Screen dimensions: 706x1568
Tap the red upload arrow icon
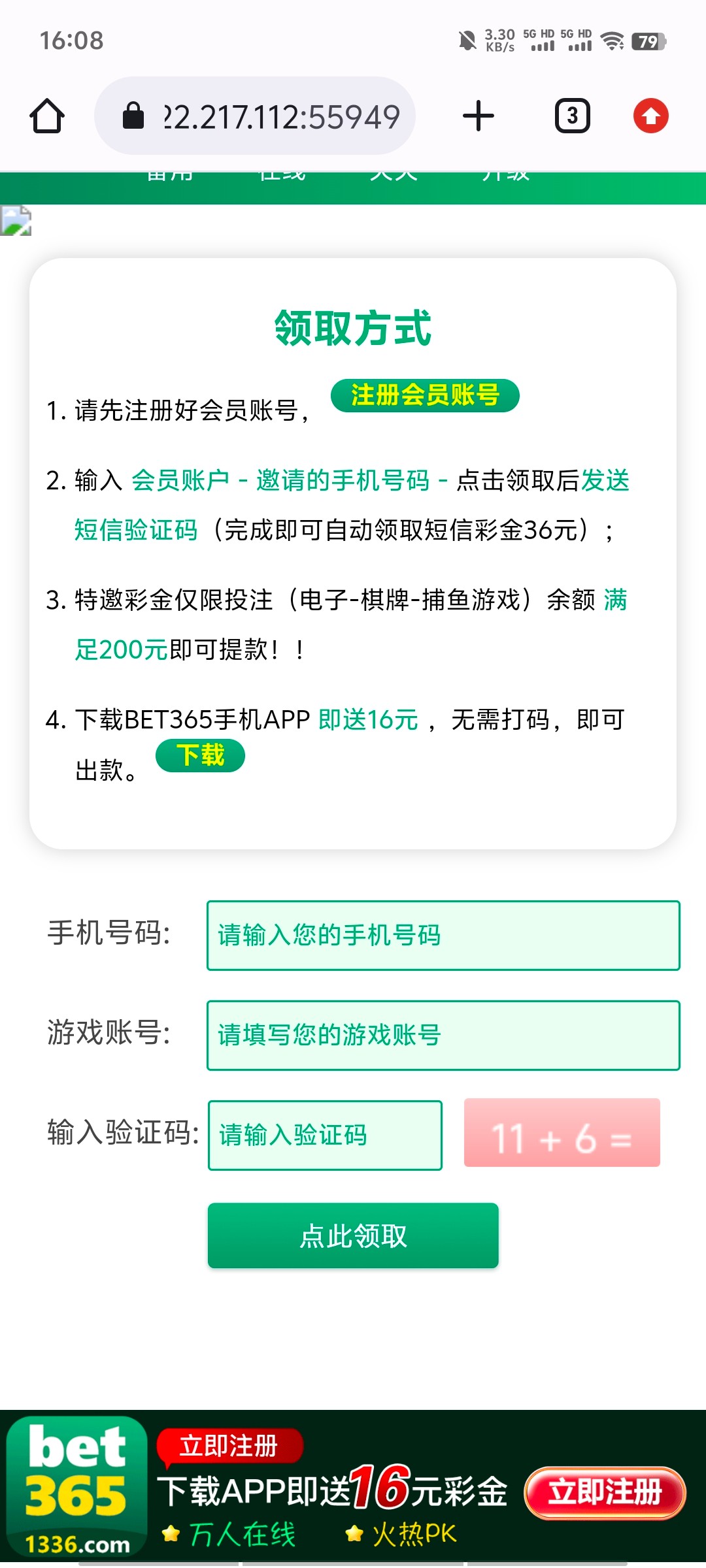650,116
